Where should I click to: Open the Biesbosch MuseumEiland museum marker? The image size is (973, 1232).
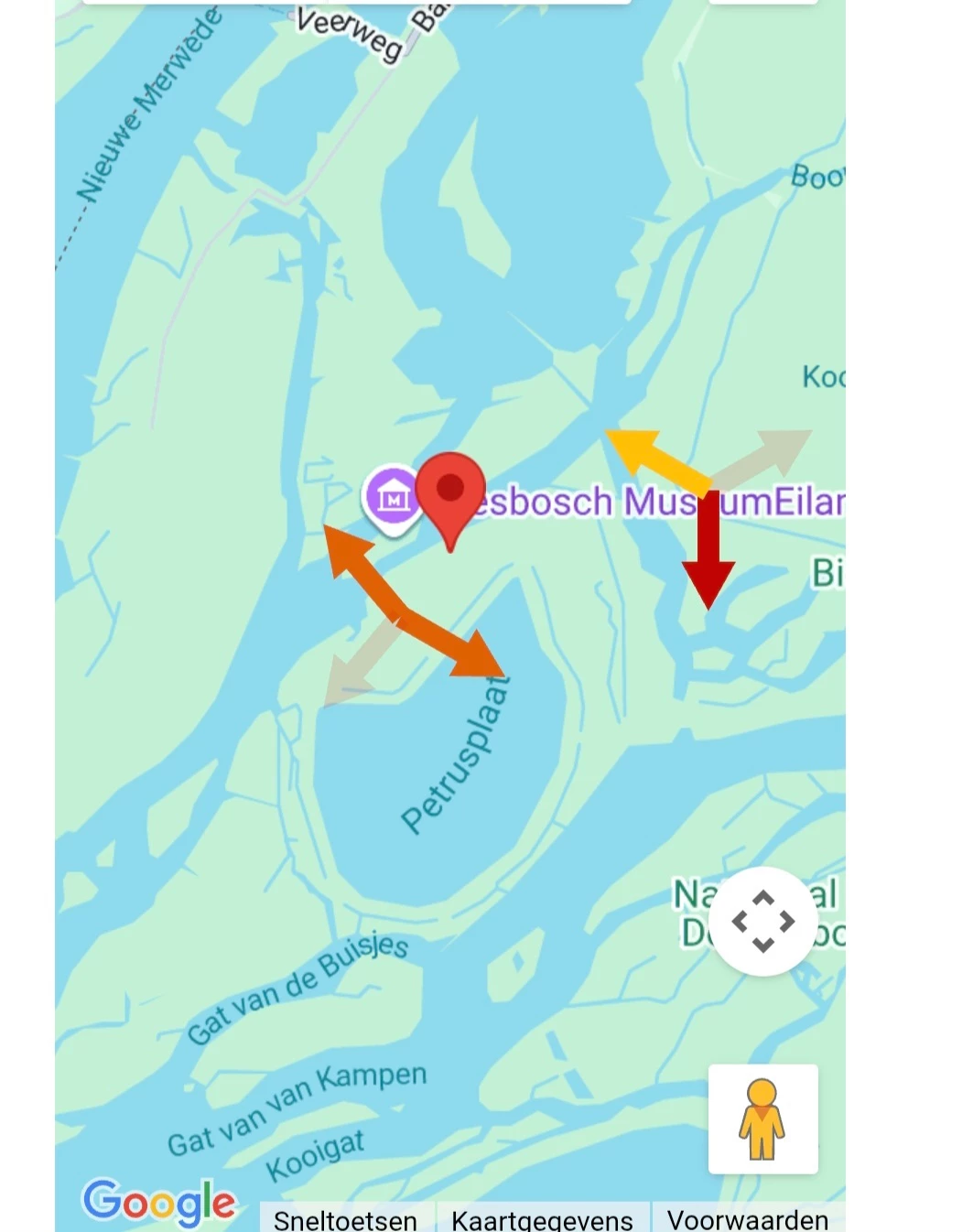[393, 499]
